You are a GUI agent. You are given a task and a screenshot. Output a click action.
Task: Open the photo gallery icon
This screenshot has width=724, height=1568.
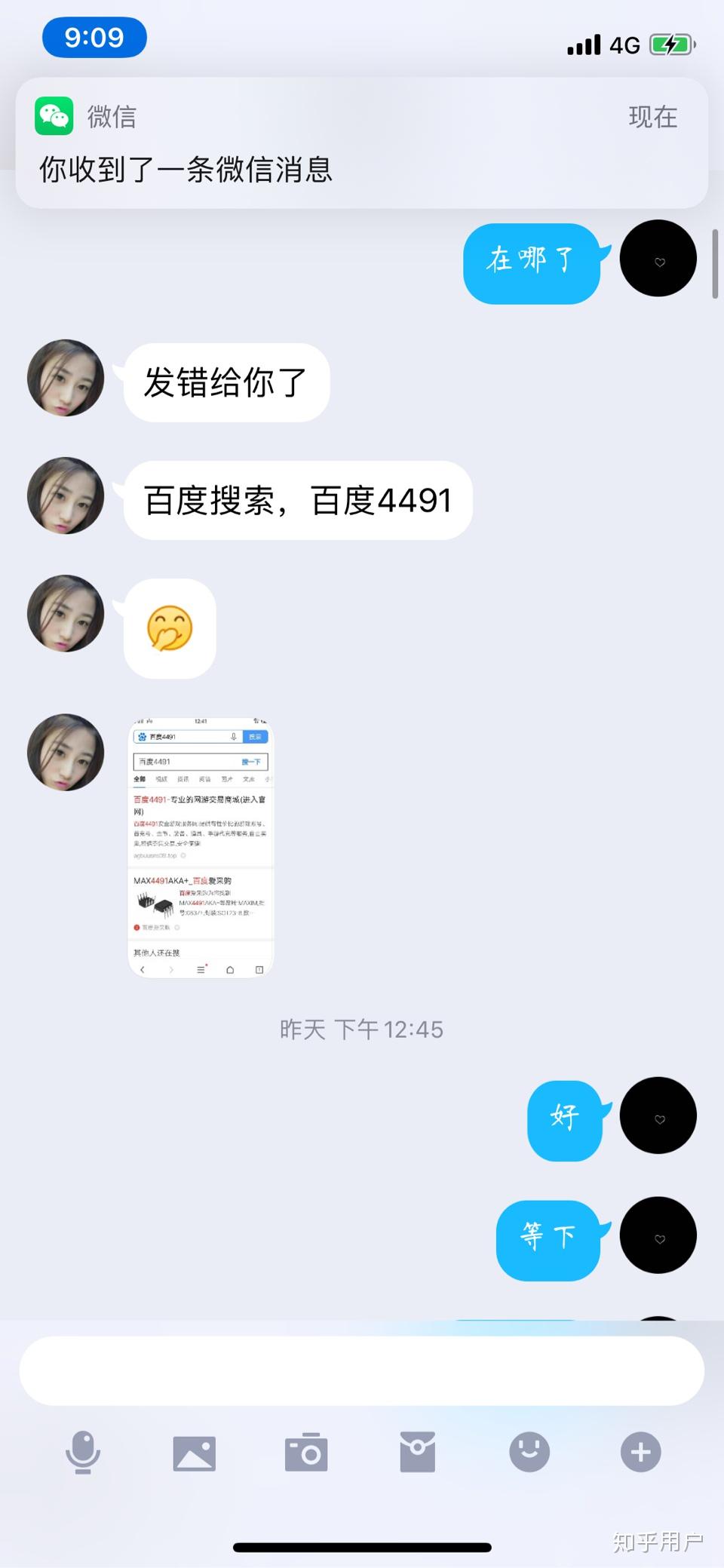coord(195,1453)
